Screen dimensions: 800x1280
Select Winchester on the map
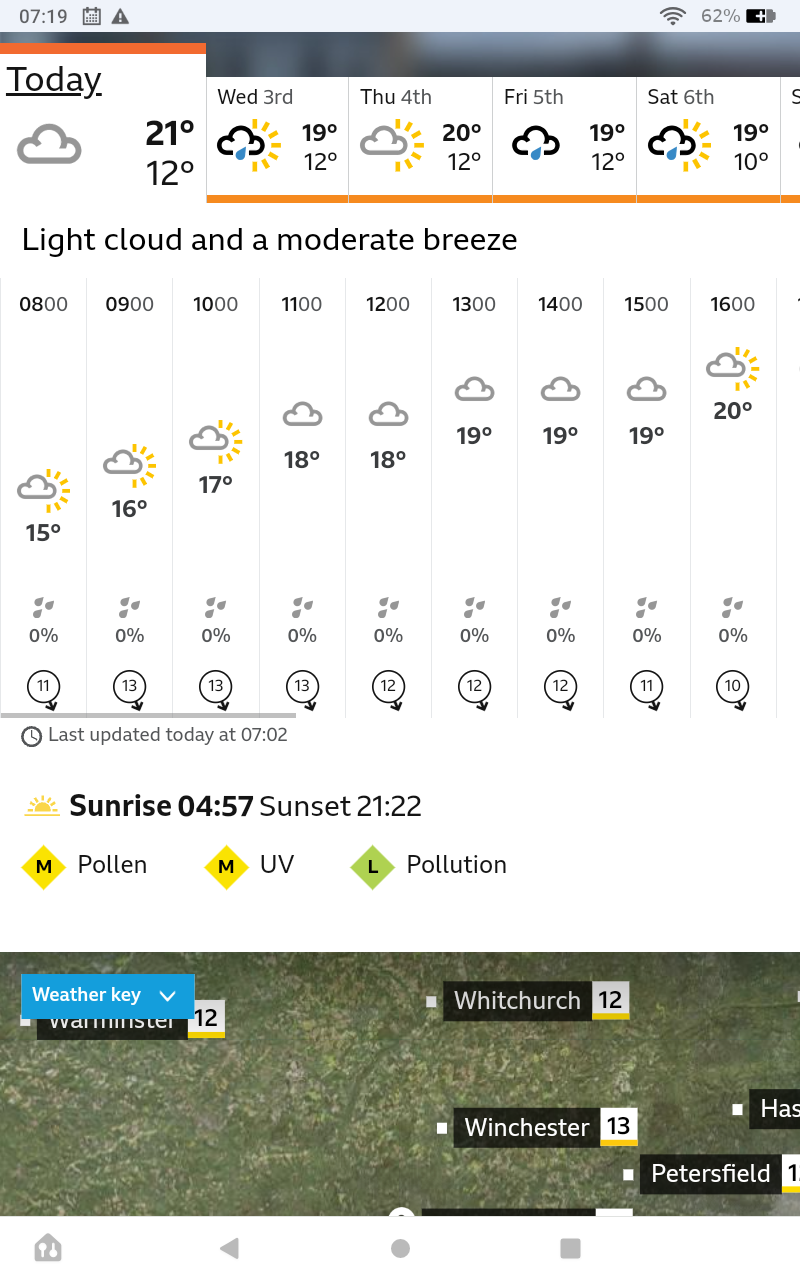coord(528,1128)
